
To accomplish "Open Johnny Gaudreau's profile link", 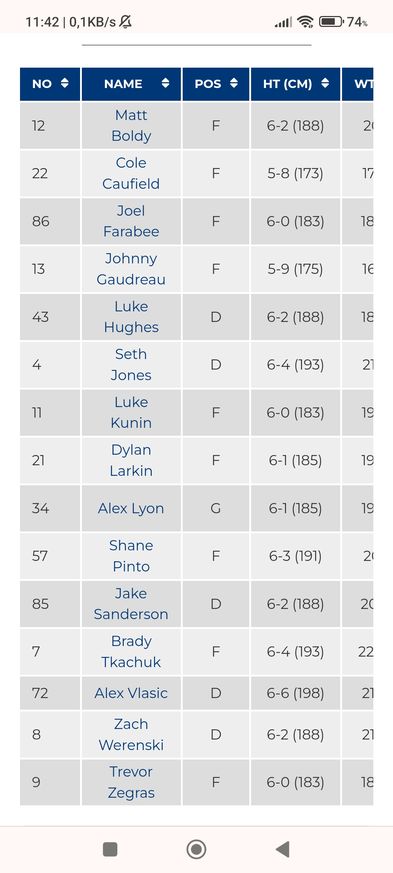I will click(x=131, y=269).
